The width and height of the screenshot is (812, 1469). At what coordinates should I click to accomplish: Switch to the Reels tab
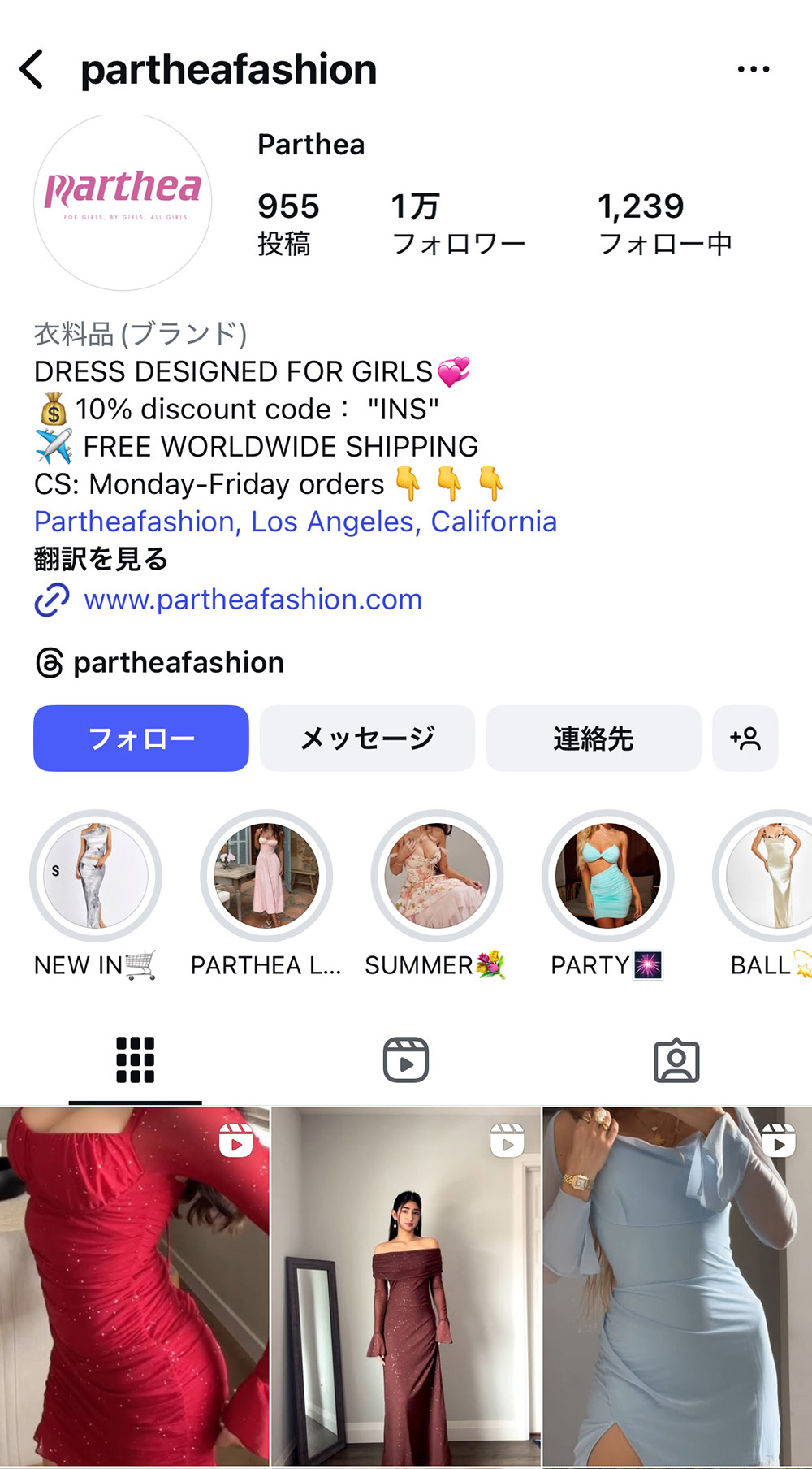(x=406, y=1060)
